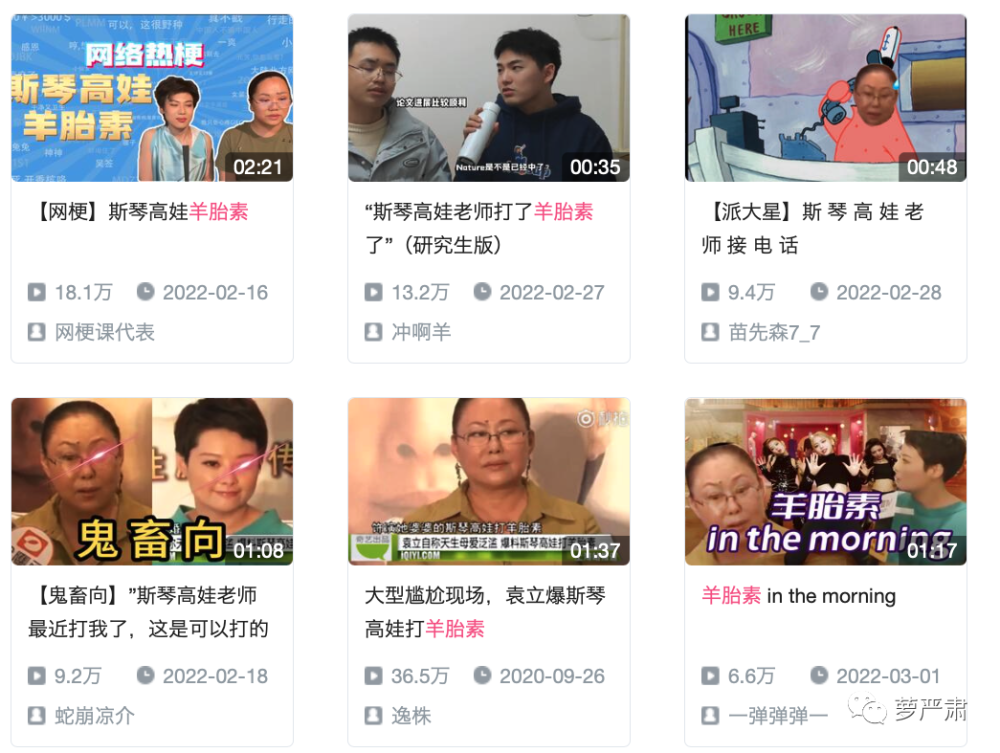Open uploader 蛇崩凉介's page
The height and width of the screenshot is (753, 1000).
[94, 716]
